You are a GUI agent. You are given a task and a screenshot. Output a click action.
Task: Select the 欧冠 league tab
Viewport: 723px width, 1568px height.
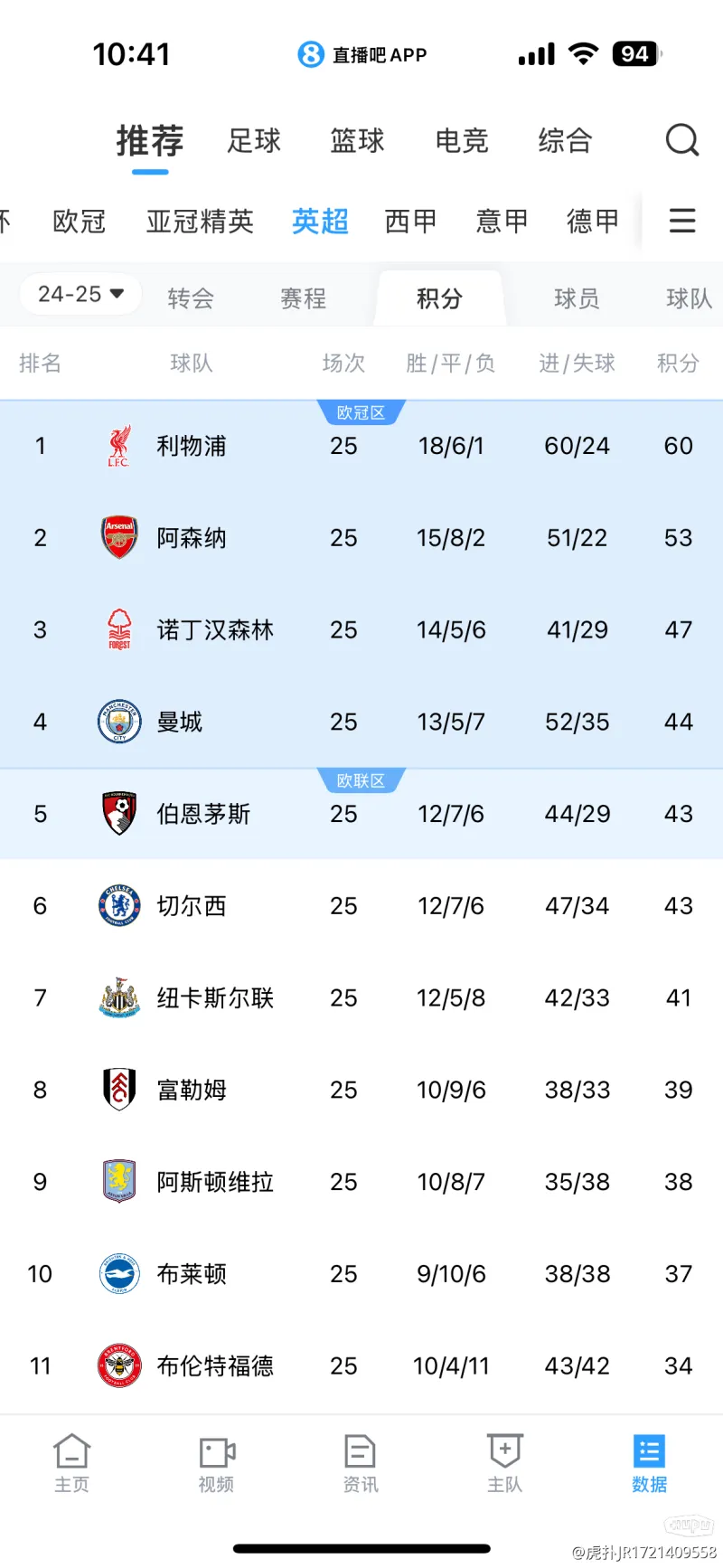coord(80,222)
